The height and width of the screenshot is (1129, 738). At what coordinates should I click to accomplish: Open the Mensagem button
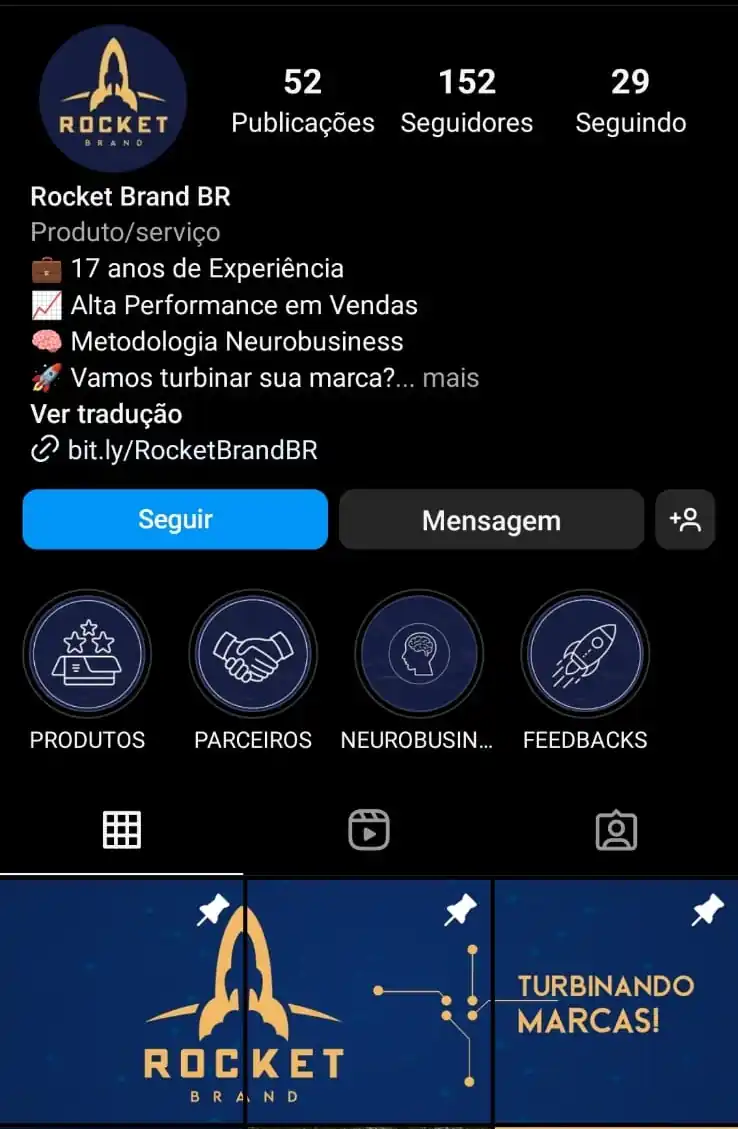(x=491, y=520)
